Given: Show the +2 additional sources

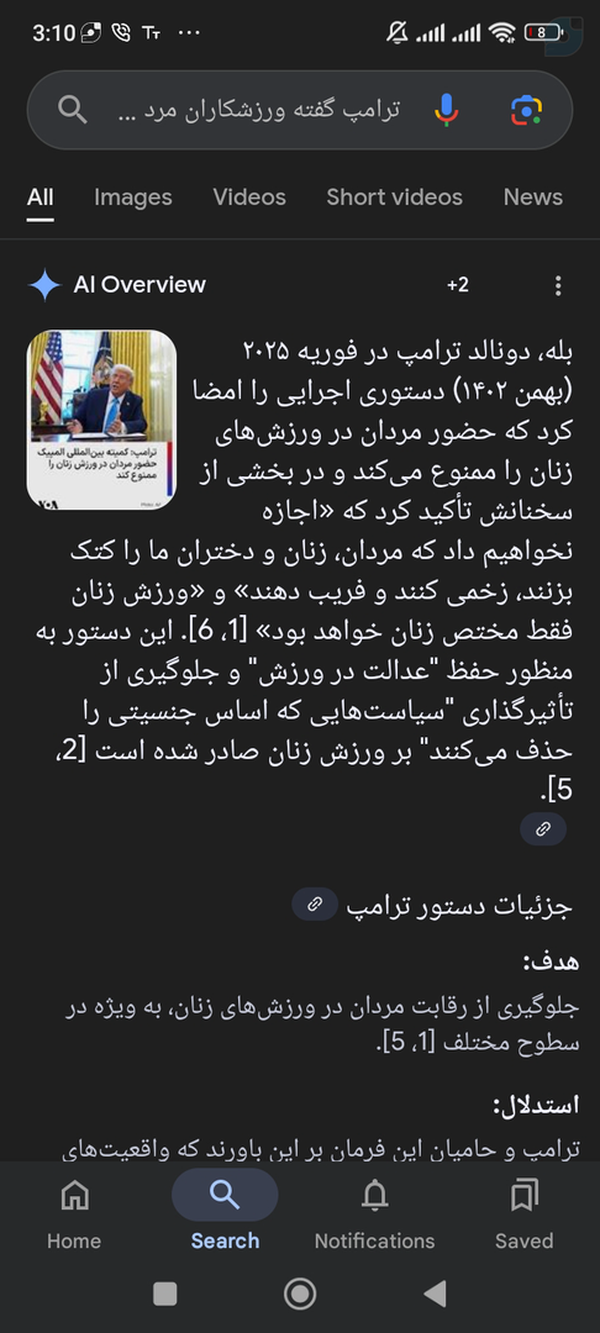Looking at the screenshot, I should pyautogui.click(x=458, y=286).
